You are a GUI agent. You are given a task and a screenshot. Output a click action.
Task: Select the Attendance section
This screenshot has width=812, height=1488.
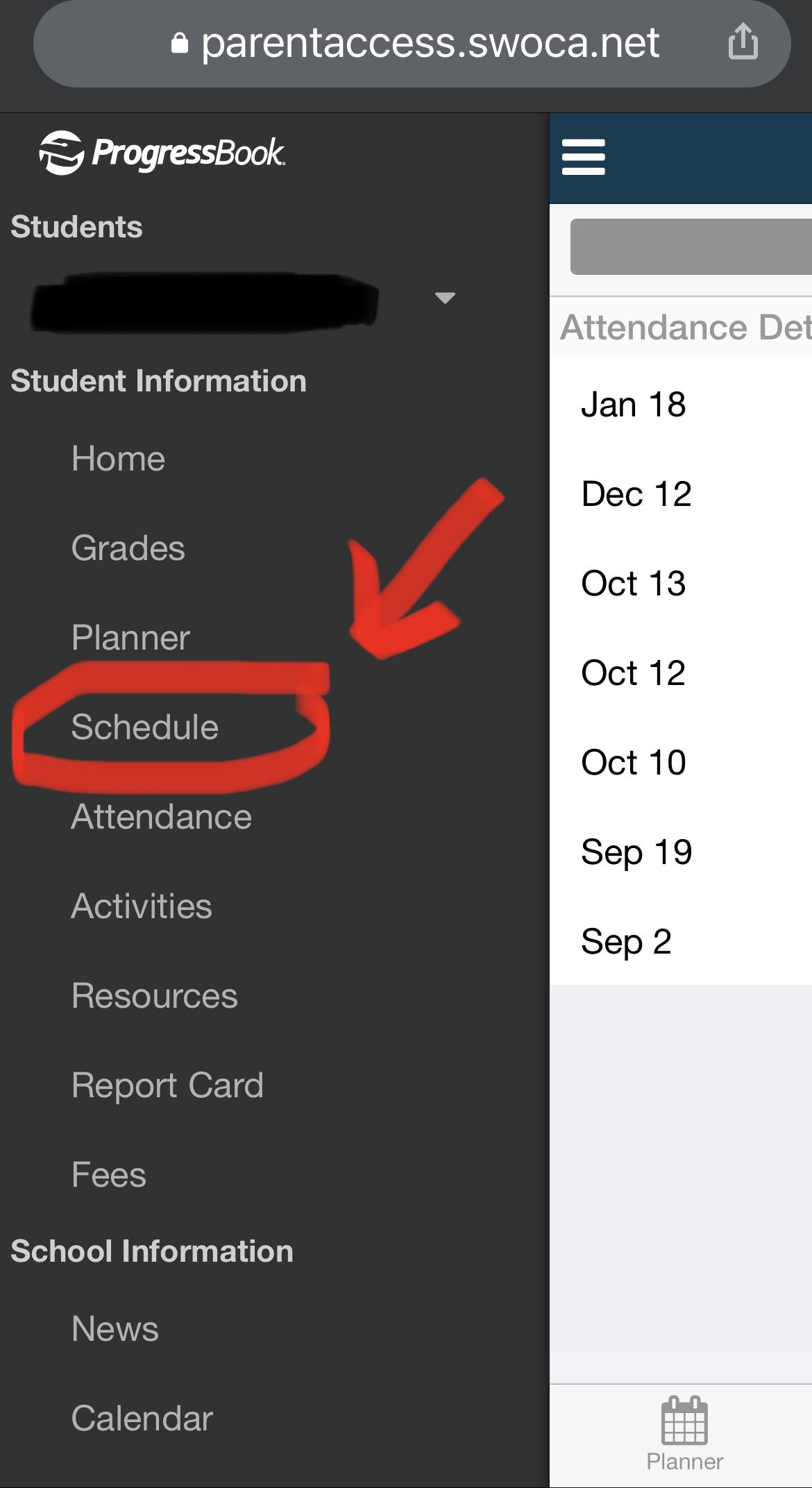(x=162, y=815)
